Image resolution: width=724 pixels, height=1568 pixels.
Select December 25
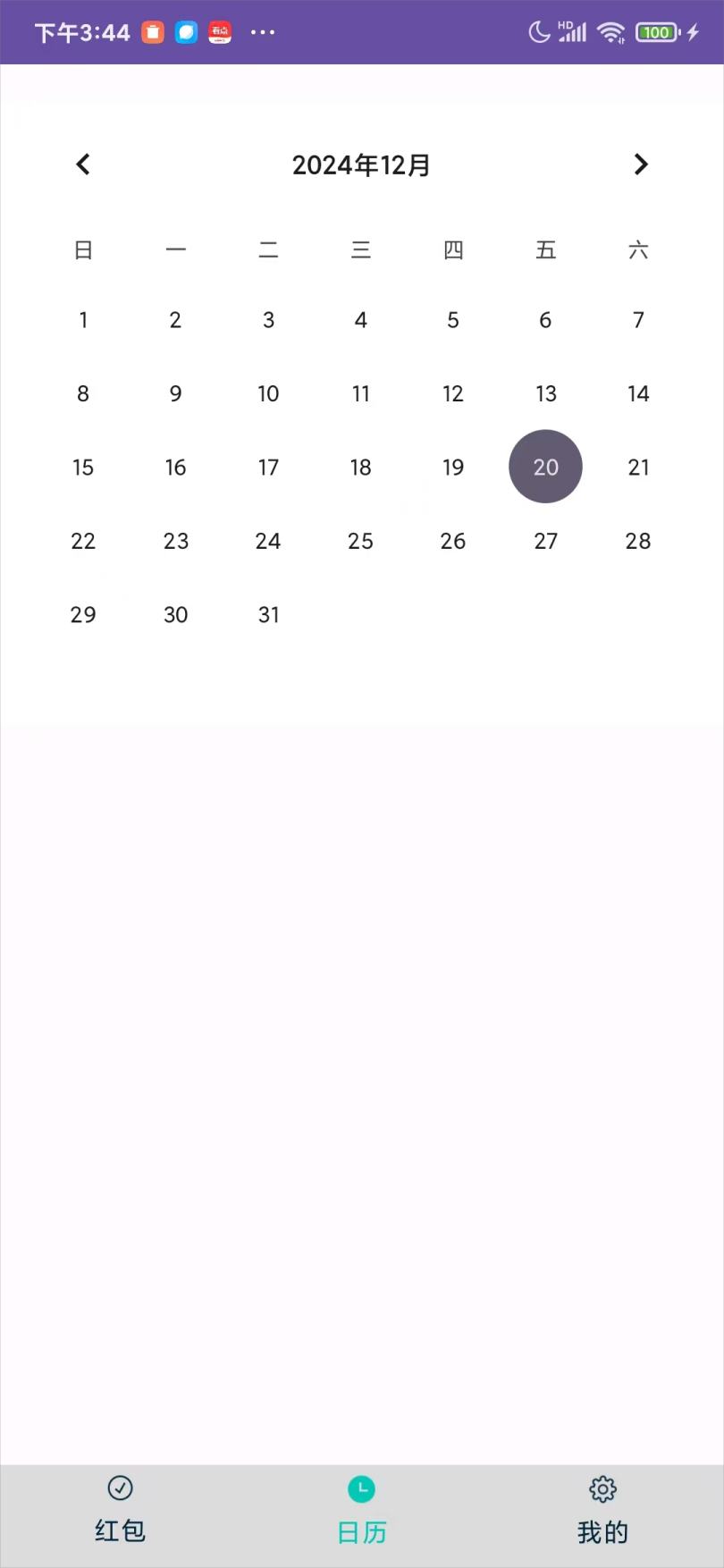pos(360,541)
